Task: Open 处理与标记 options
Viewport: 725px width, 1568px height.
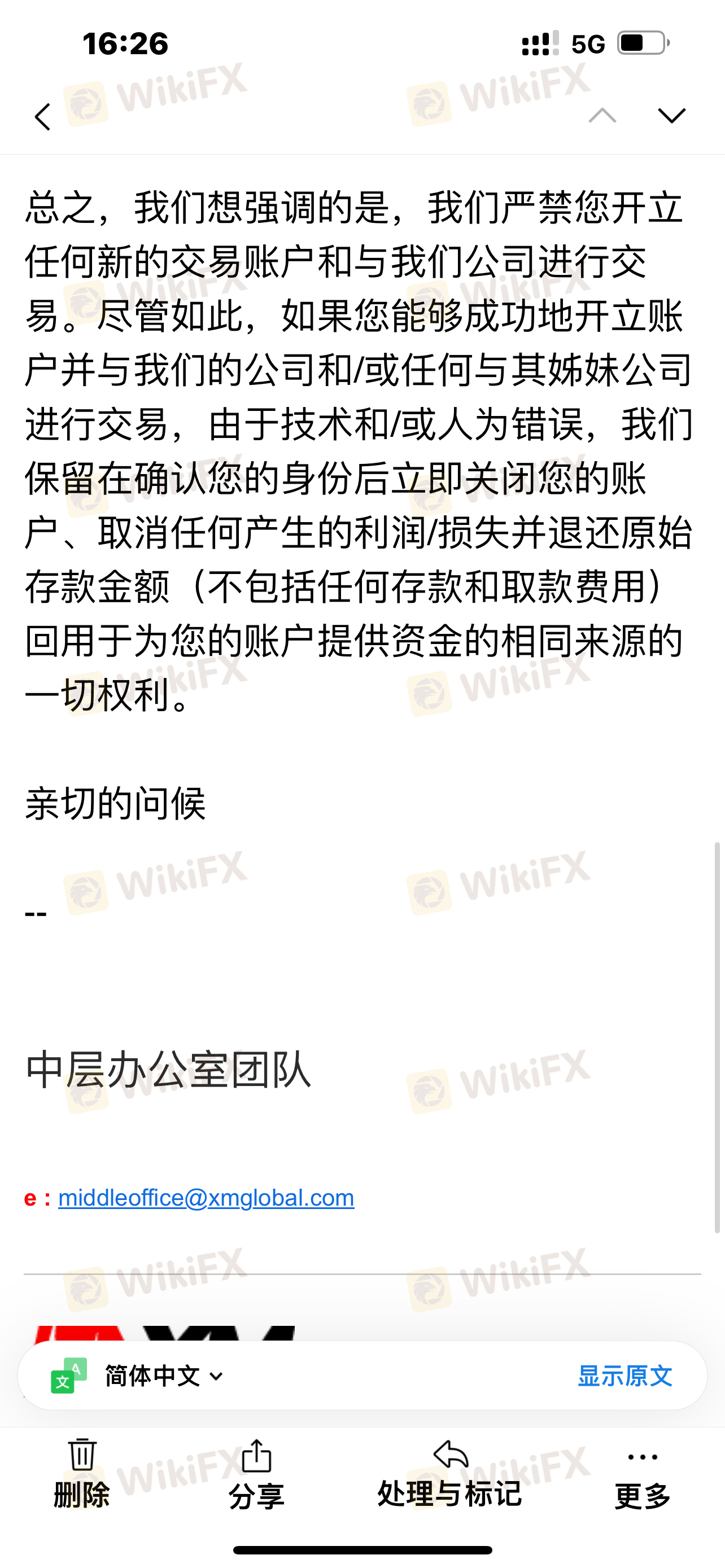Action: pos(450,1474)
